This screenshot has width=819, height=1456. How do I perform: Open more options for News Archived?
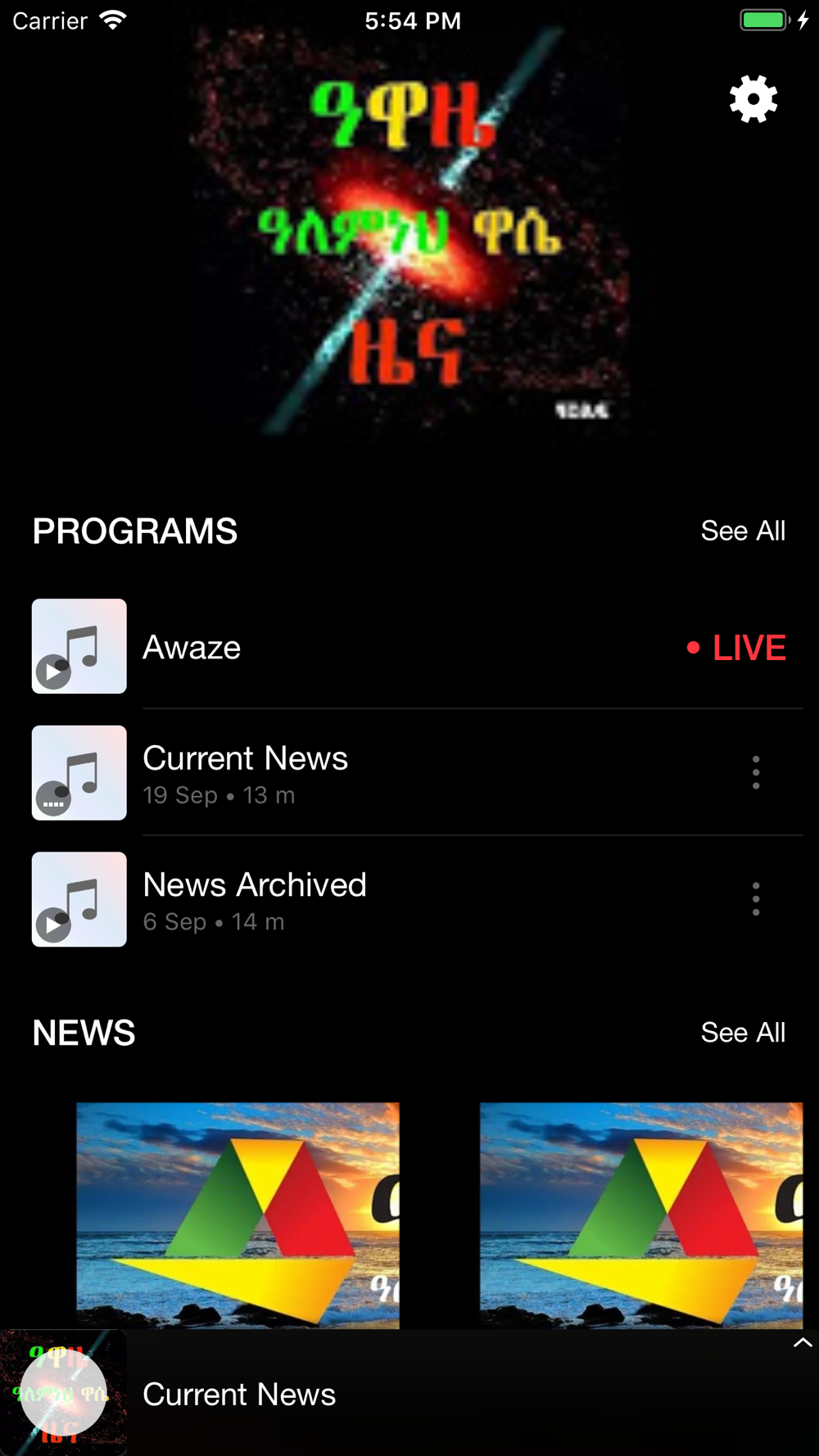coord(755,899)
